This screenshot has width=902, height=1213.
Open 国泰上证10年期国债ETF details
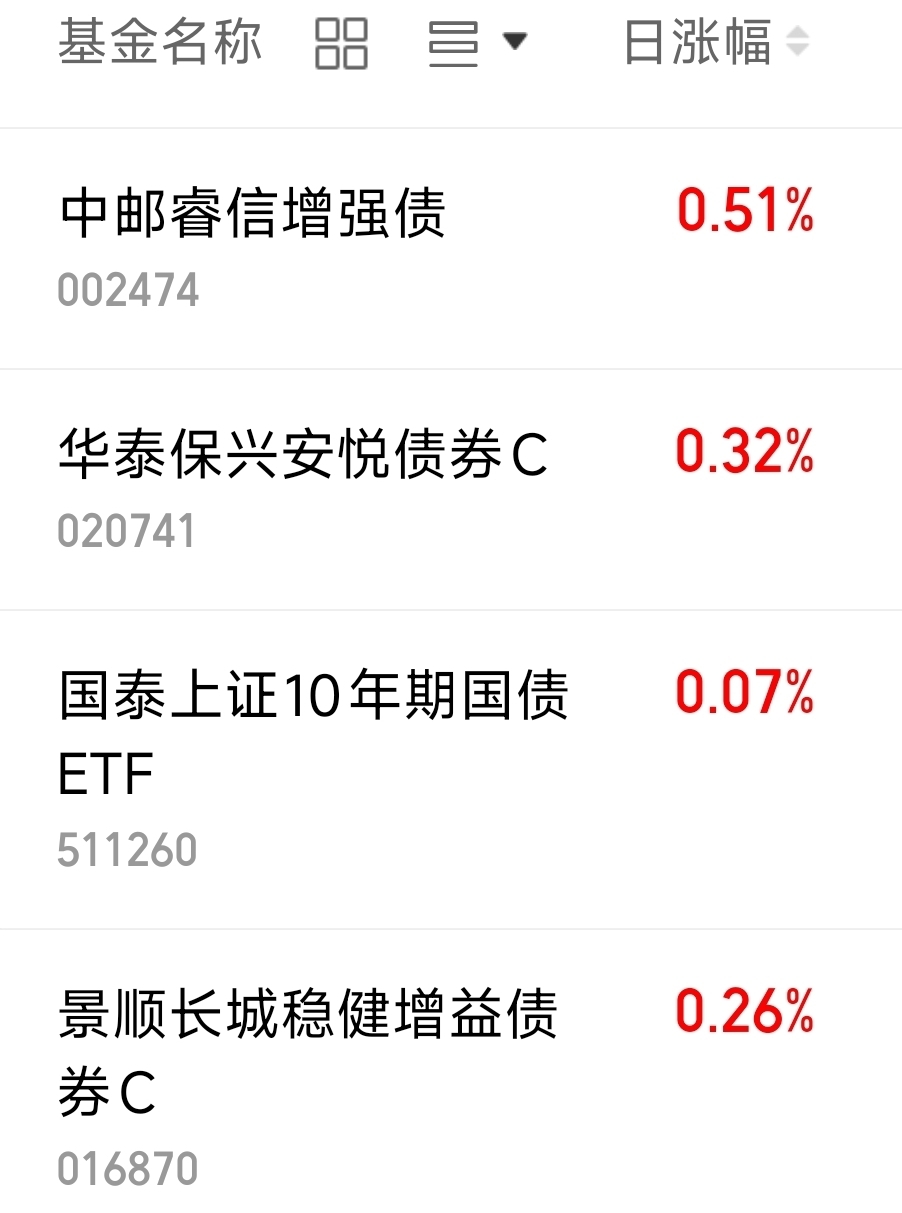coord(451,770)
